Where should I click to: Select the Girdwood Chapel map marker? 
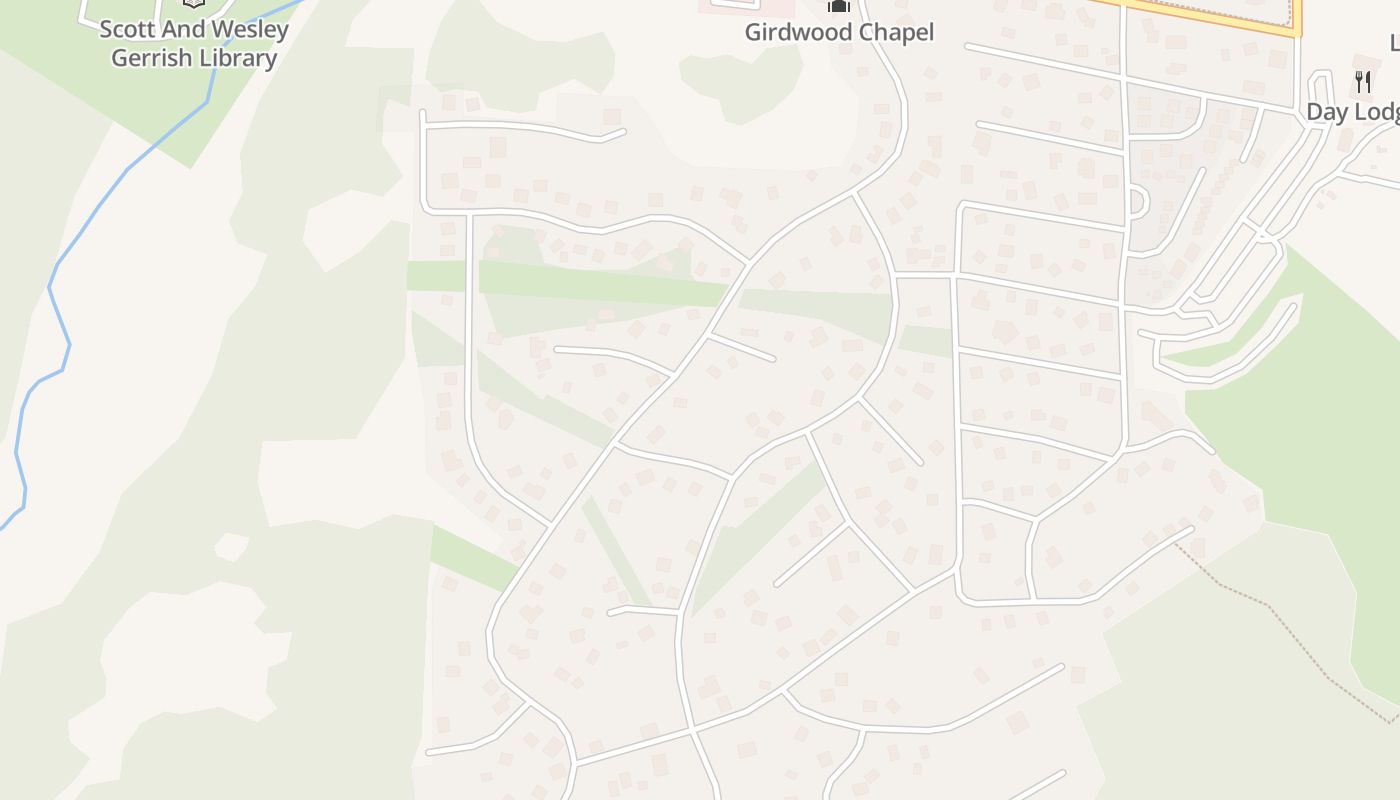[x=838, y=7]
